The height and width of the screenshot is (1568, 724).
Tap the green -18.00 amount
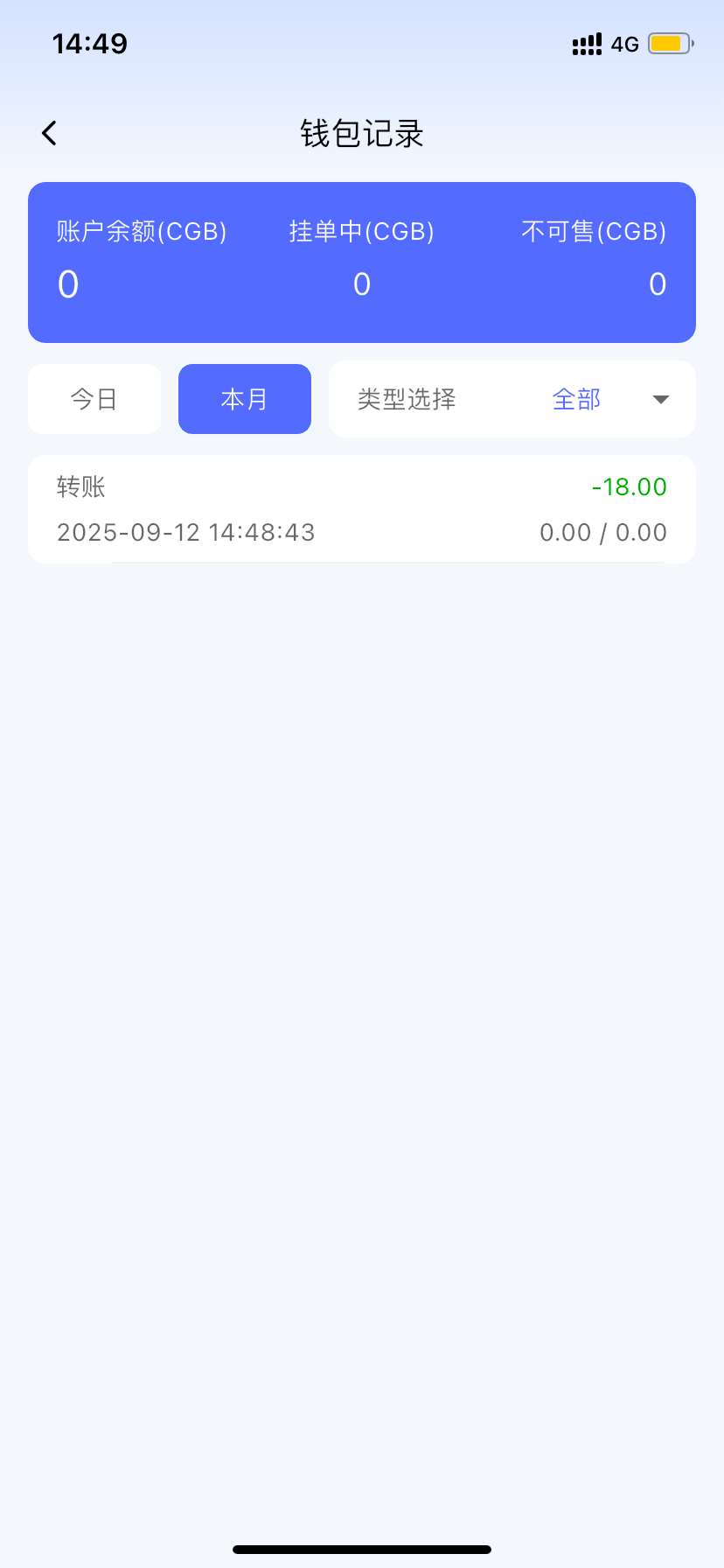tap(629, 486)
